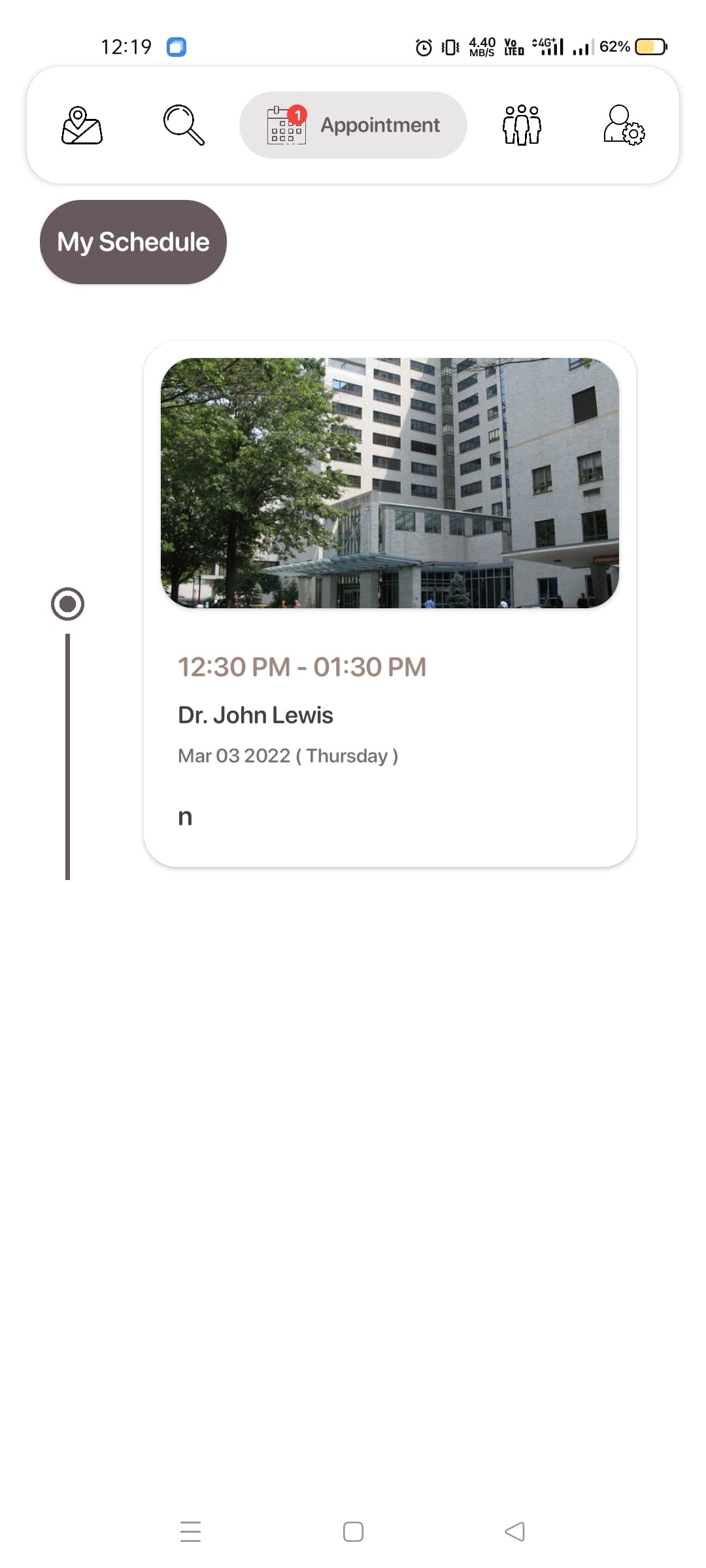
Task: Tap the 4G network indicator menu
Action: tap(546, 46)
